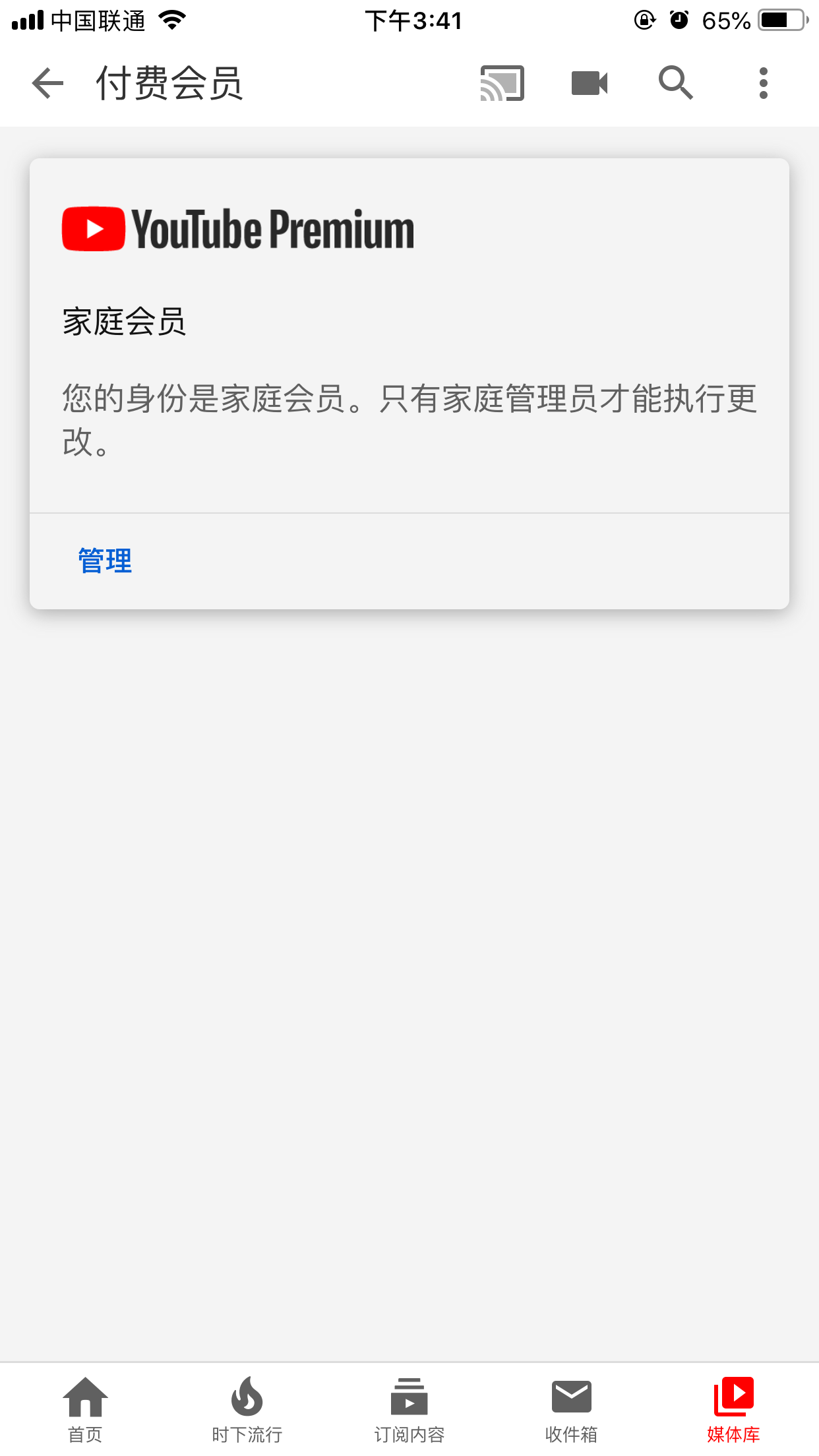Select the 媒体库 tab
The width and height of the screenshot is (819, 1456).
click(x=733, y=1410)
